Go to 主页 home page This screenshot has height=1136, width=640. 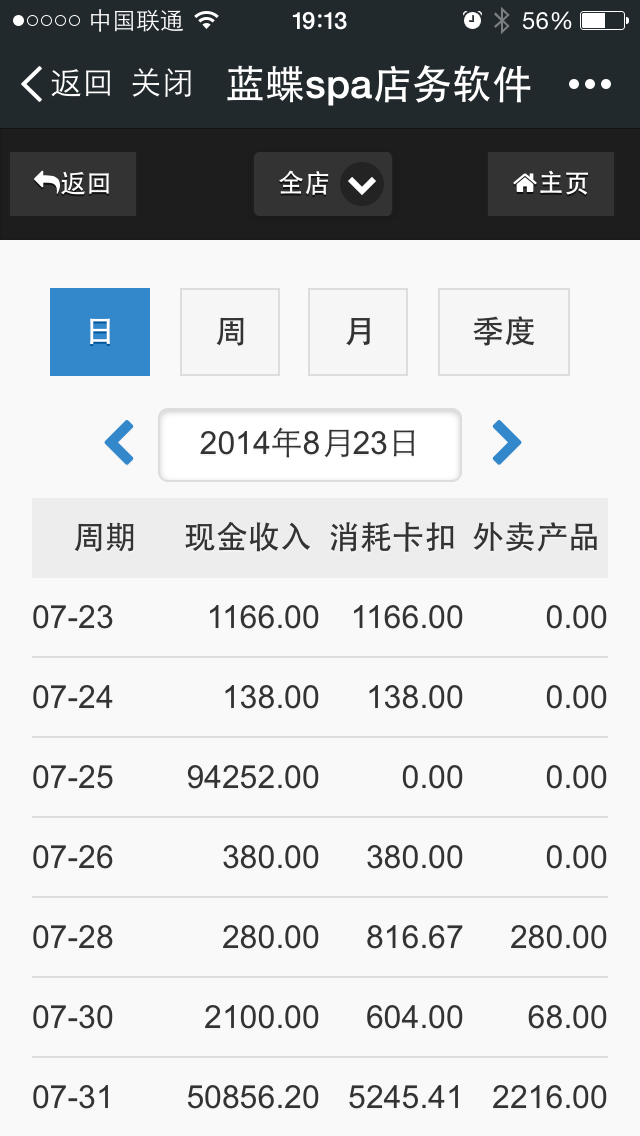[x=551, y=184]
